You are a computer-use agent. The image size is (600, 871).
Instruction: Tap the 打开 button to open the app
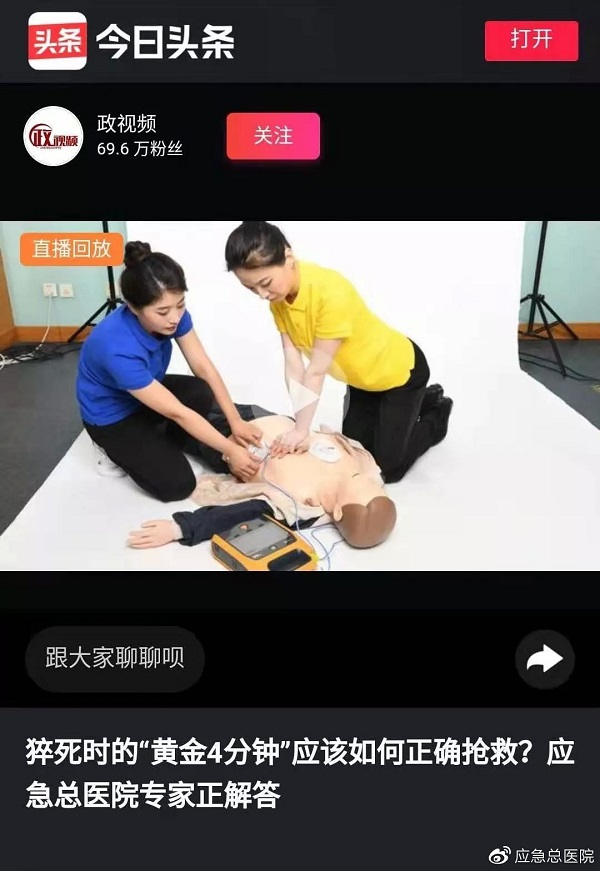pos(531,40)
